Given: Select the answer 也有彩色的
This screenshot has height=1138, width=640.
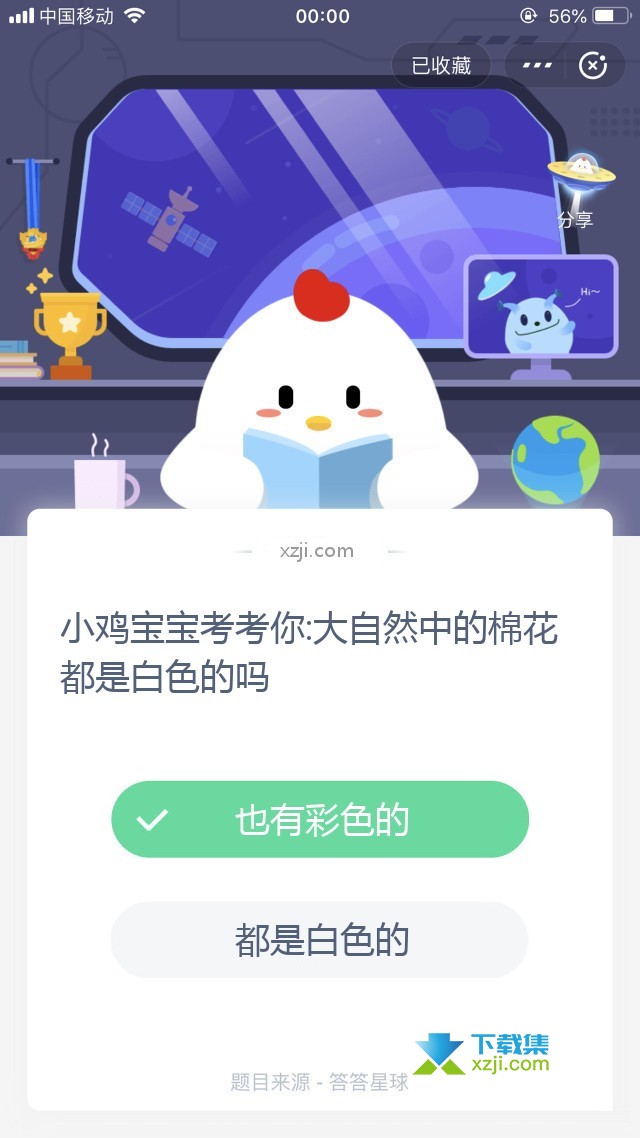Looking at the screenshot, I should [x=320, y=820].
